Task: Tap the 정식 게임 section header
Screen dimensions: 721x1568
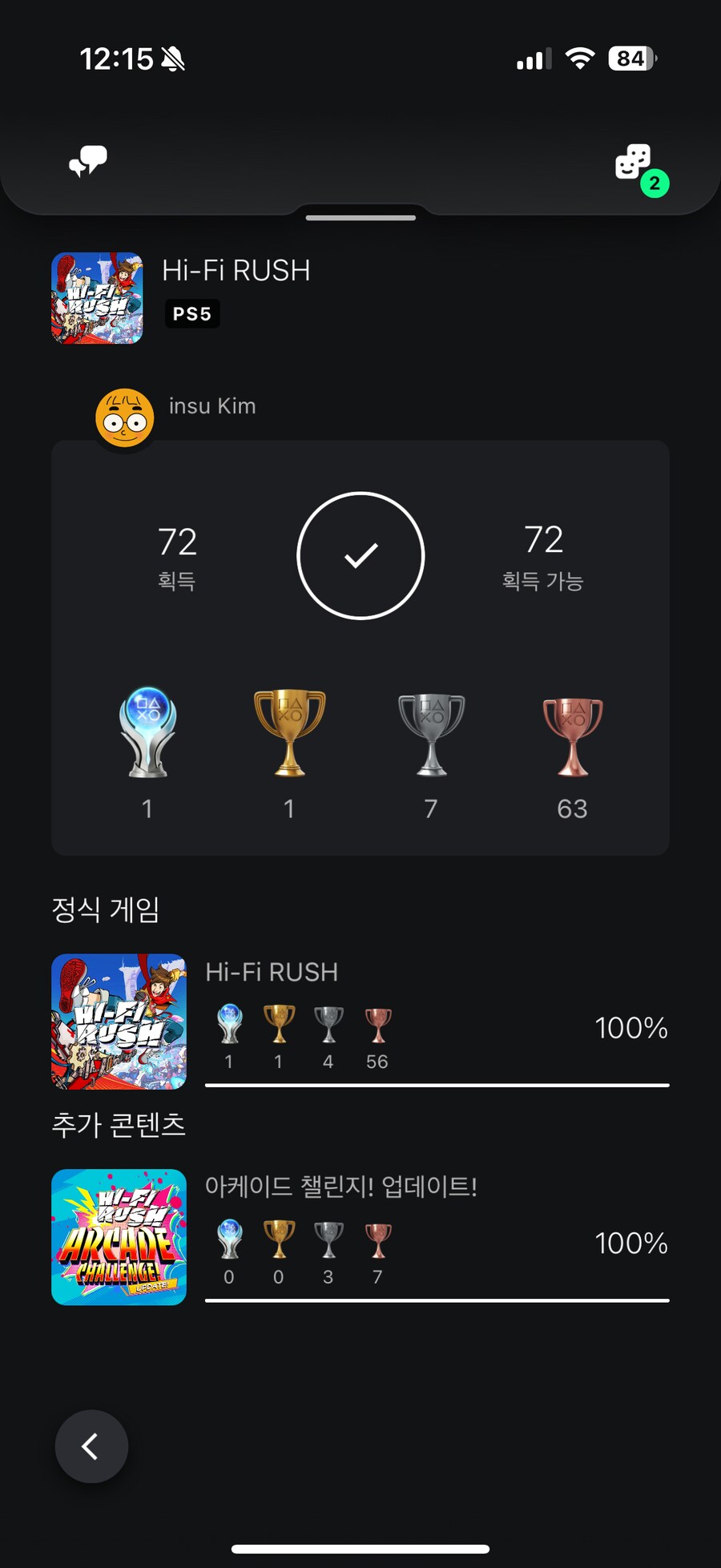Action: (x=107, y=910)
